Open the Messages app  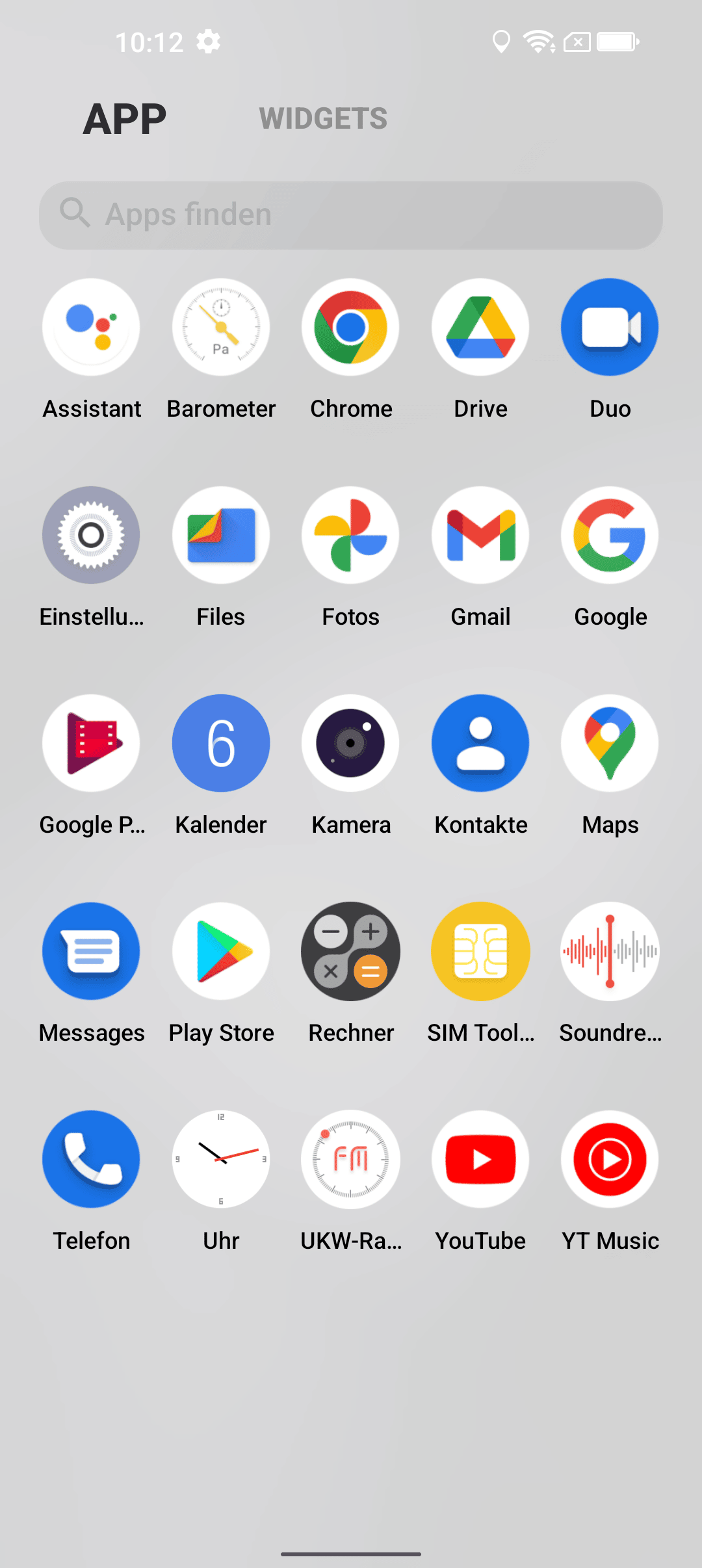pyautogui.click(x=91, y=951)
